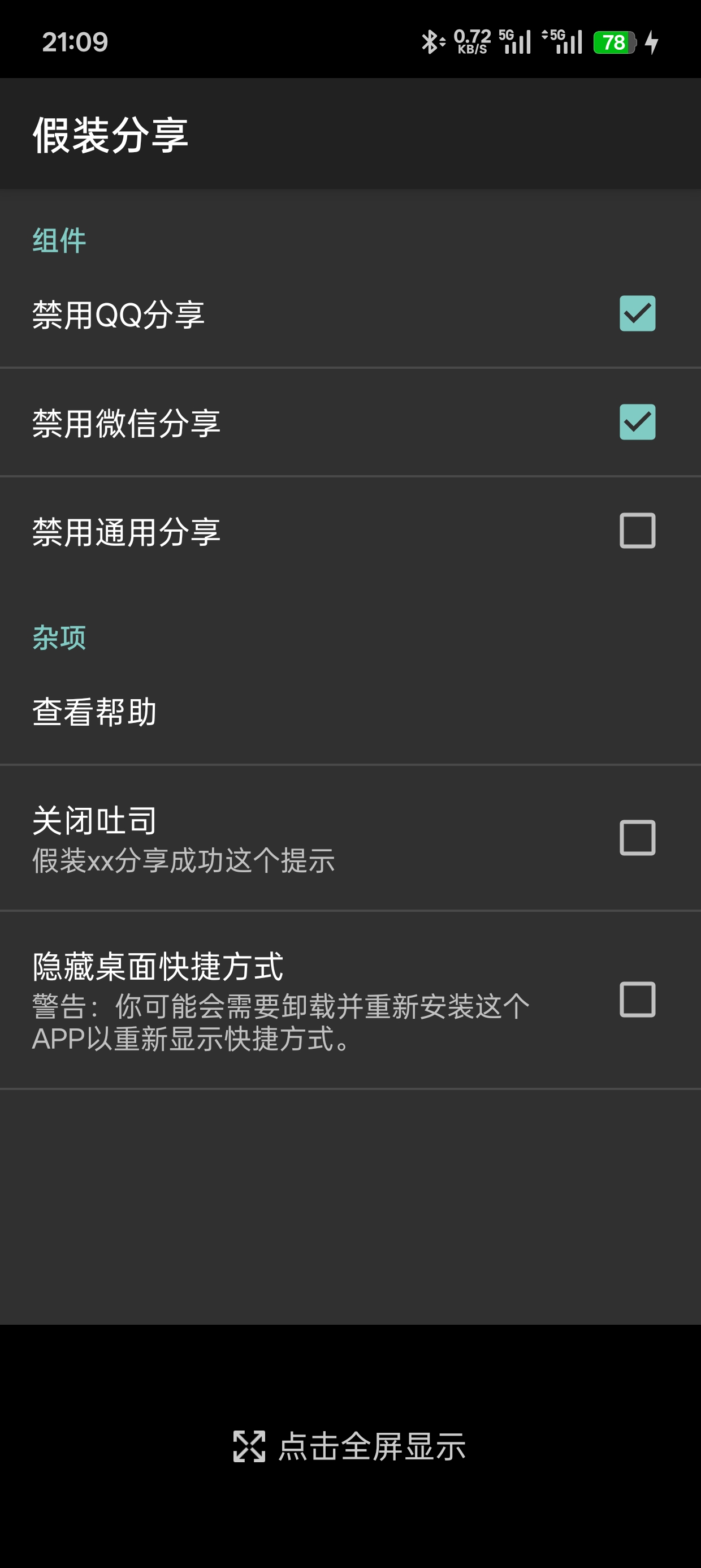The width and height of the screenshot is (701, 1568).
Task: Uncheck 禁用QQ分享 to enable QQ sharing
Action: coord(637,314)
